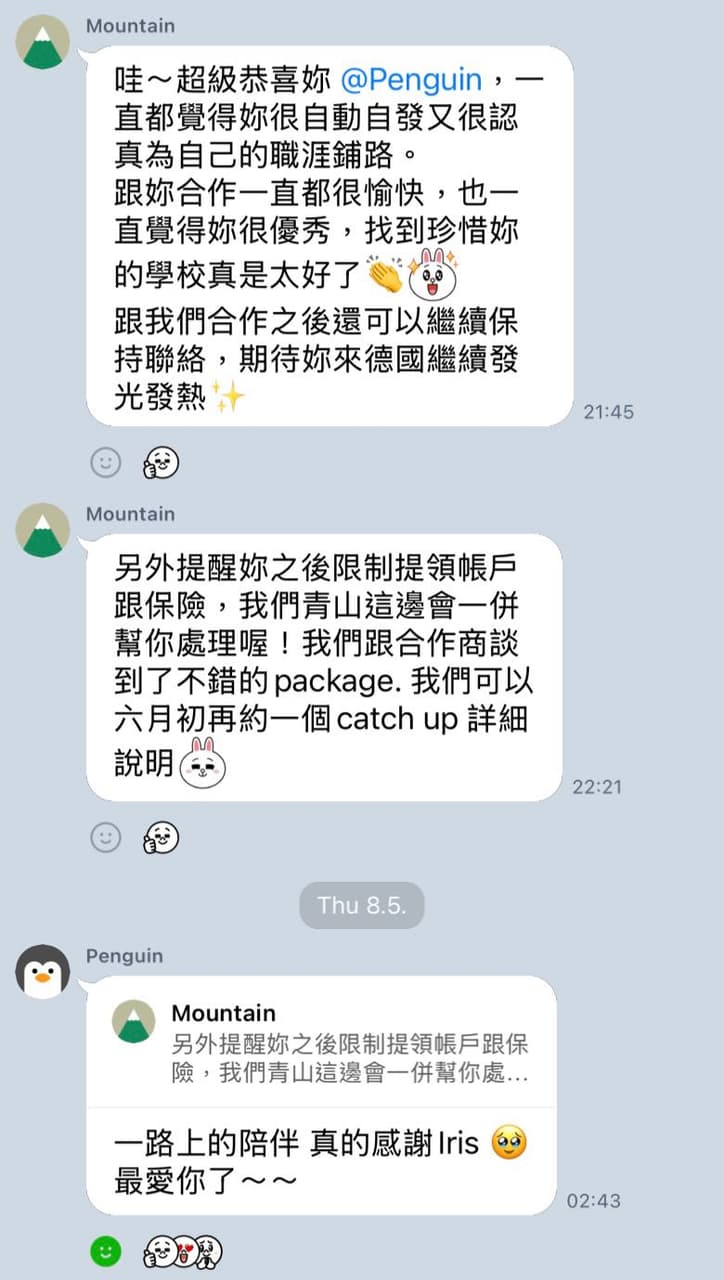
Task: Tap the thumbs-up sticker below the 22:21 message
Action: 159,839
